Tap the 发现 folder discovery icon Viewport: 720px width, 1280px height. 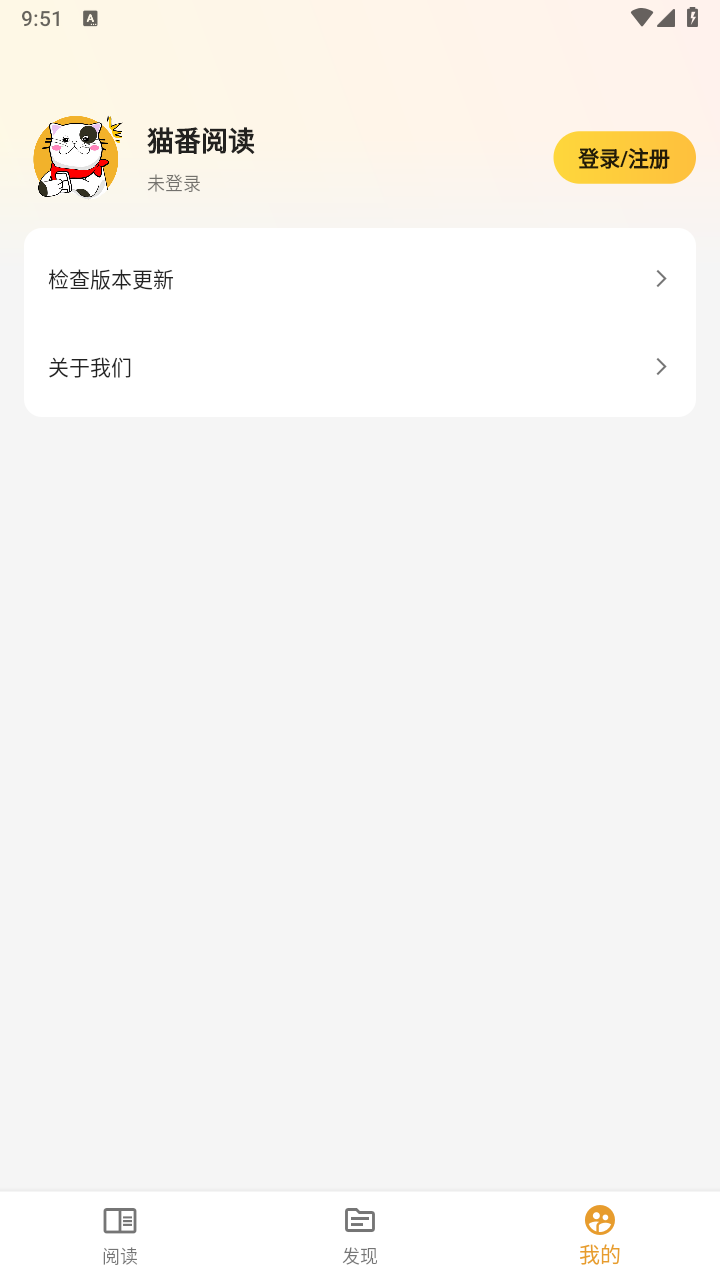click(x=359, y=1220)
